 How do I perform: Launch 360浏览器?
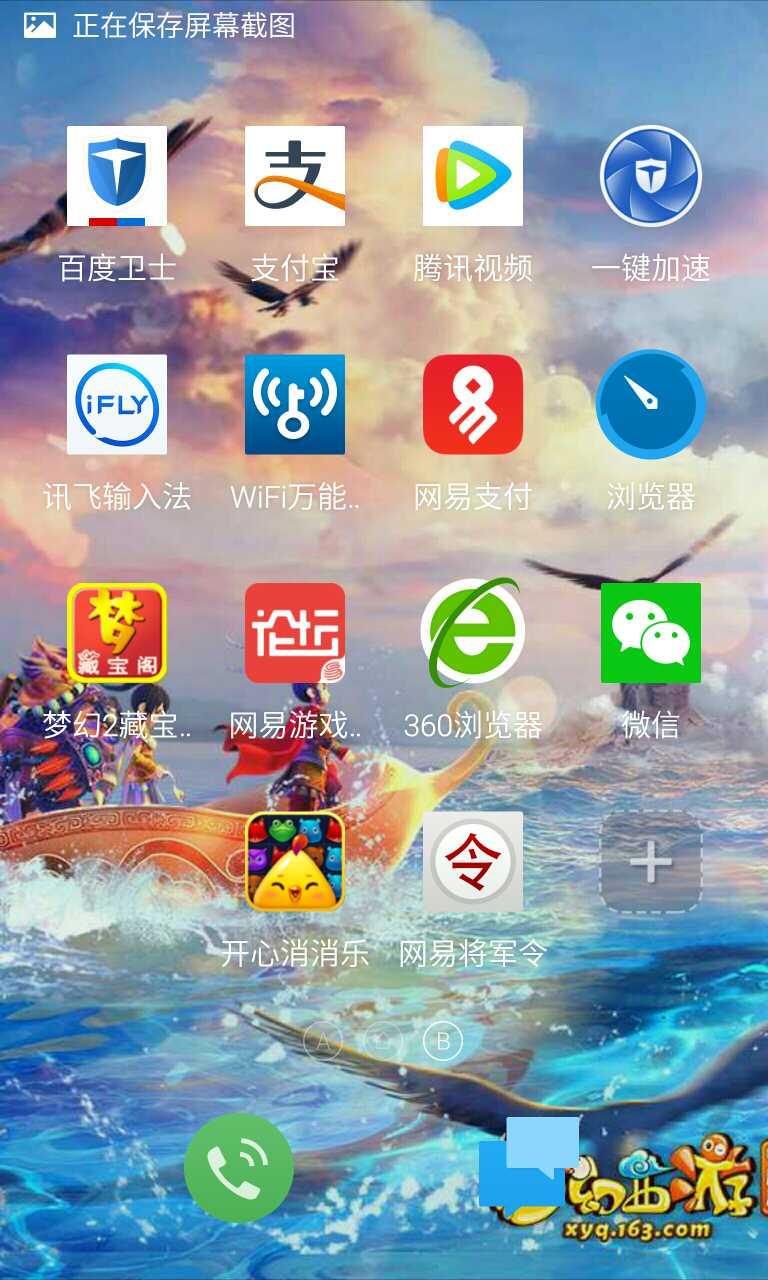click(473, 633)
